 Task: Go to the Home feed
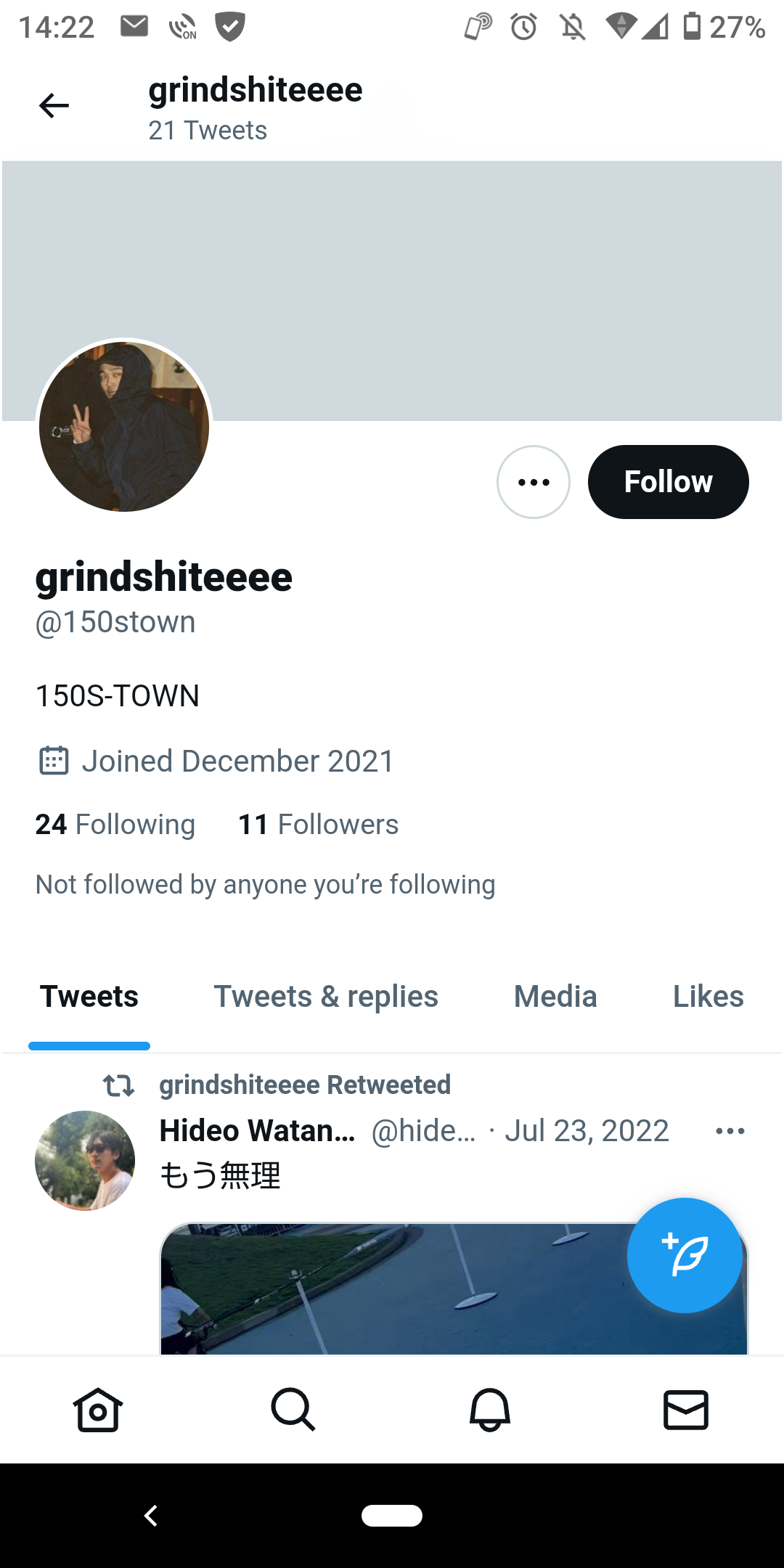click(98, 1410)
